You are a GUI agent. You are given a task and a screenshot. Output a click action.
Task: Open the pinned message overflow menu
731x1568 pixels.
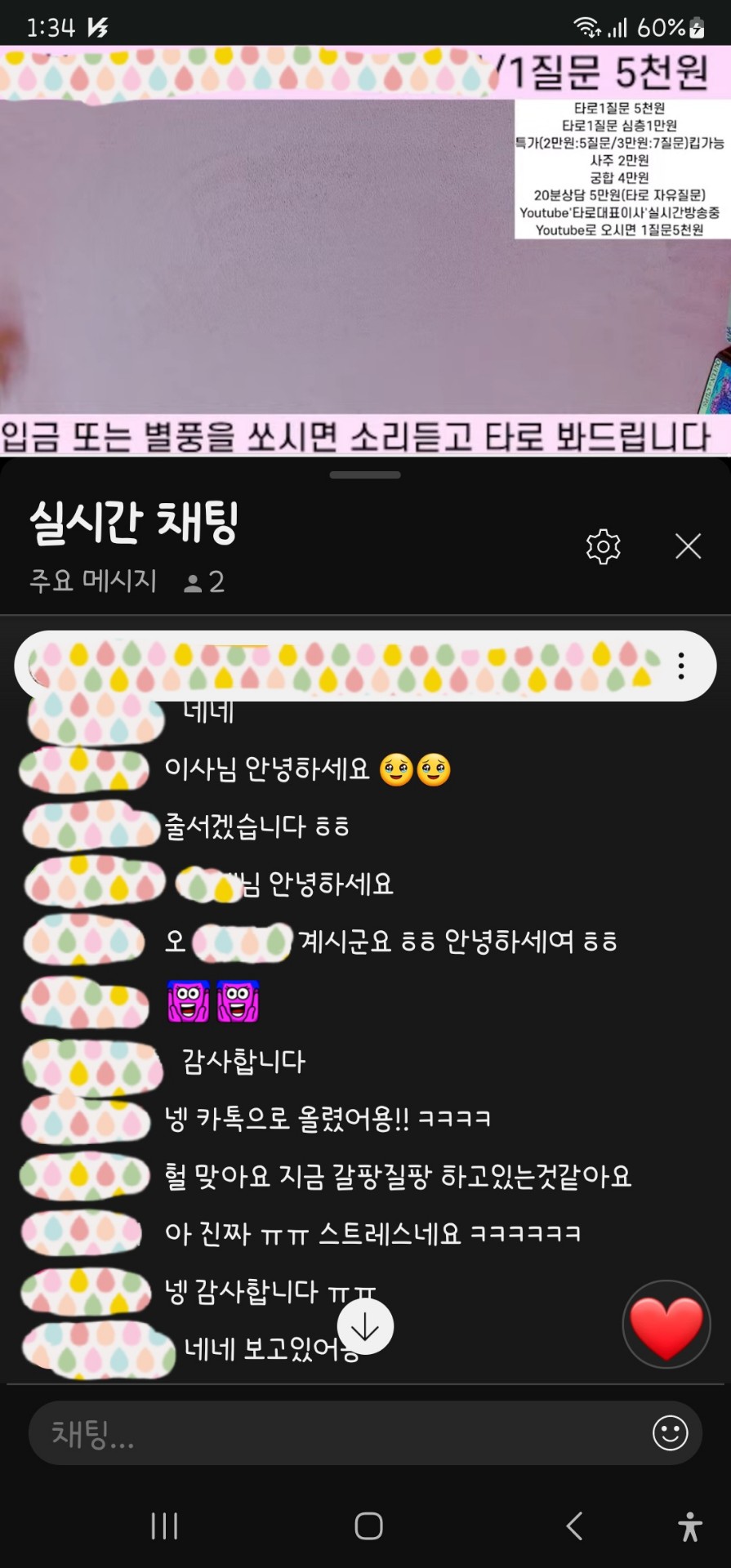[x=681, y=666]
